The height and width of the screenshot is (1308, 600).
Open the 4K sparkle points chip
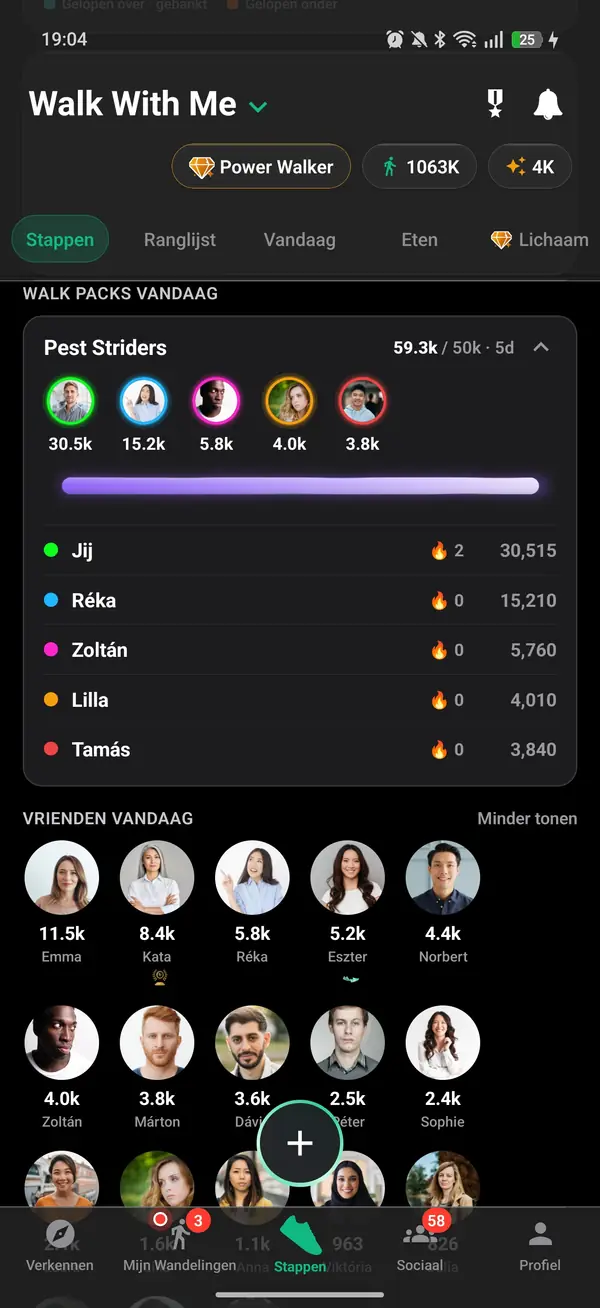tap(530, 167)
